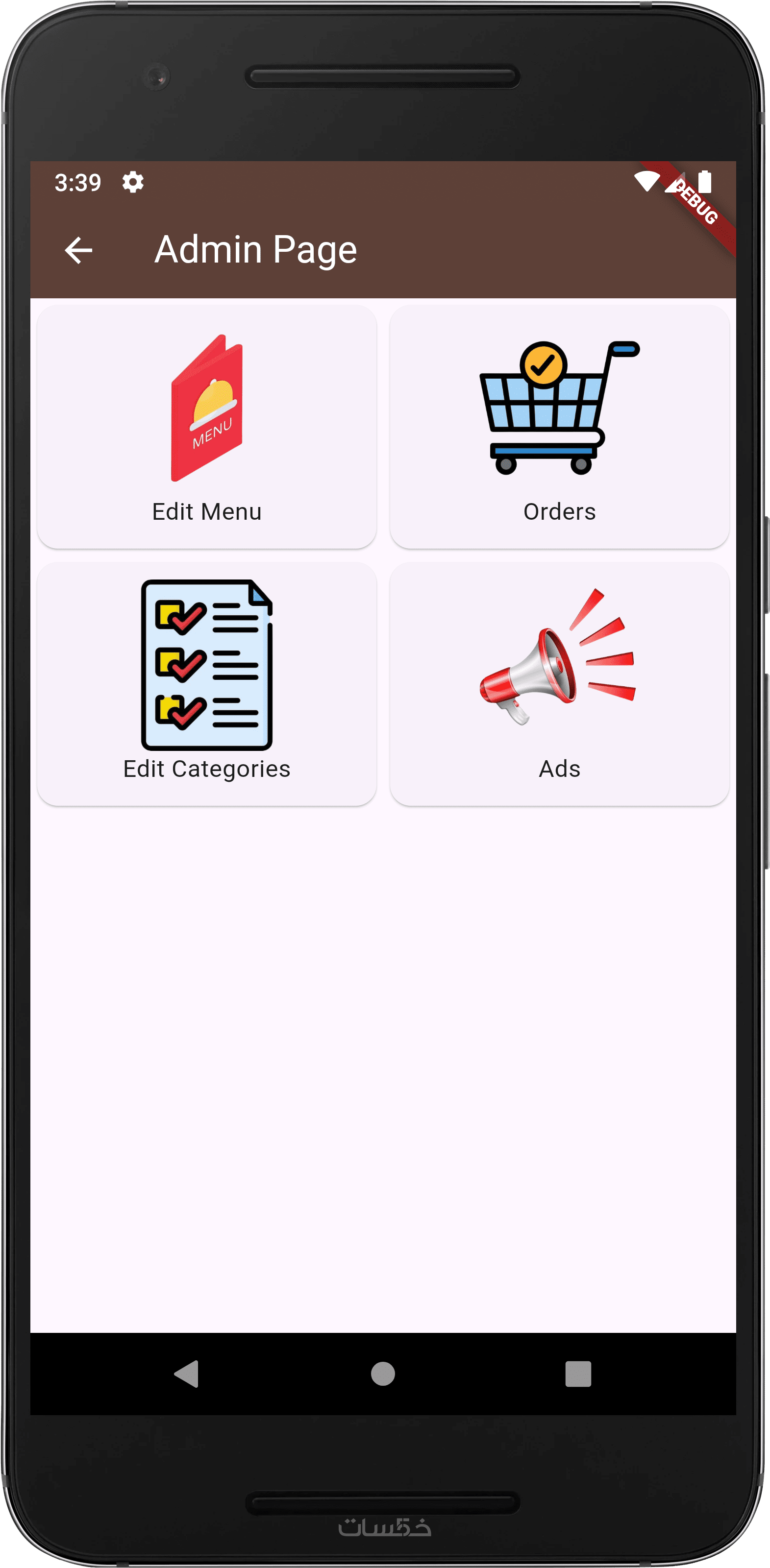Go back using the app bar arrow
This screenshot has height=1568, width=770.
[x=78, y=250]
